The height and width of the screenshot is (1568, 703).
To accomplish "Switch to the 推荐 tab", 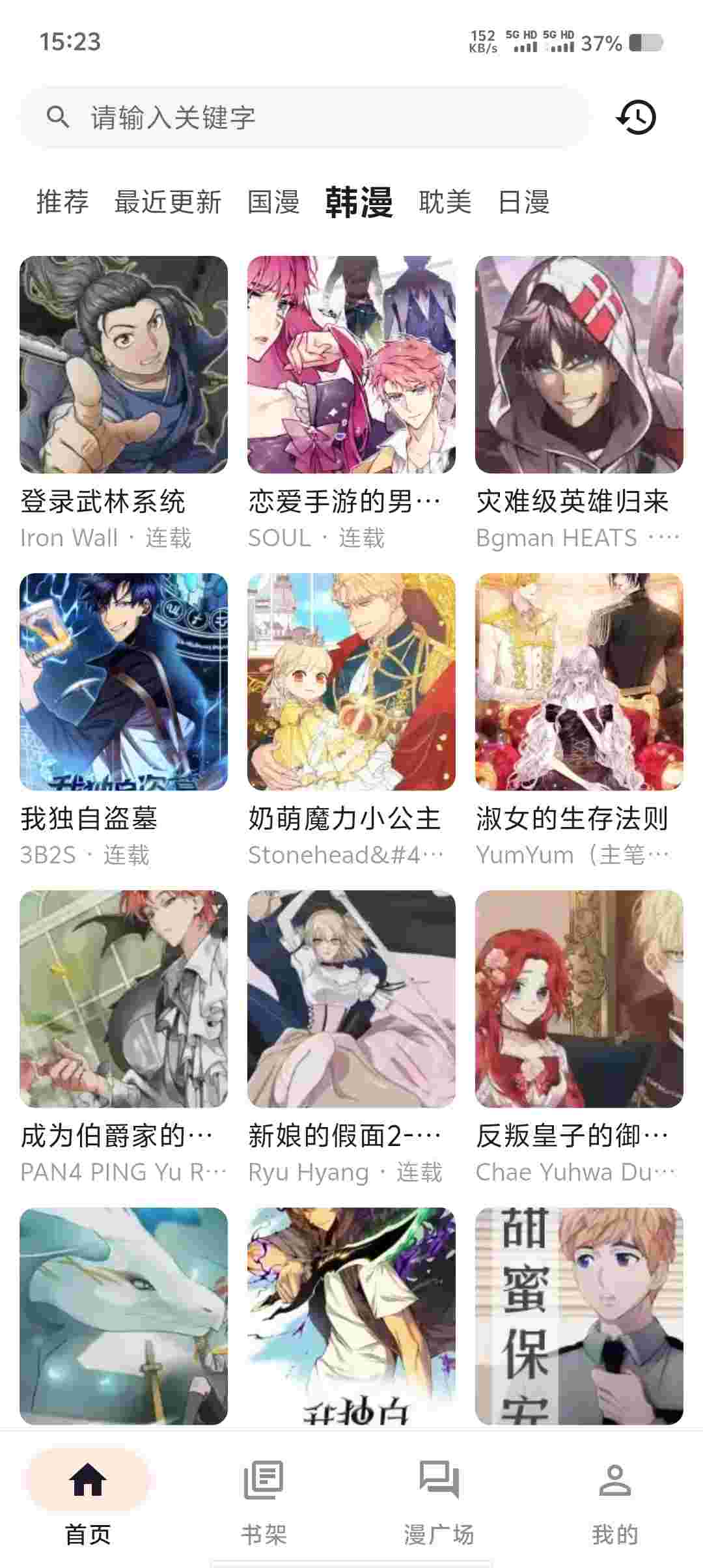I will 62,202.
